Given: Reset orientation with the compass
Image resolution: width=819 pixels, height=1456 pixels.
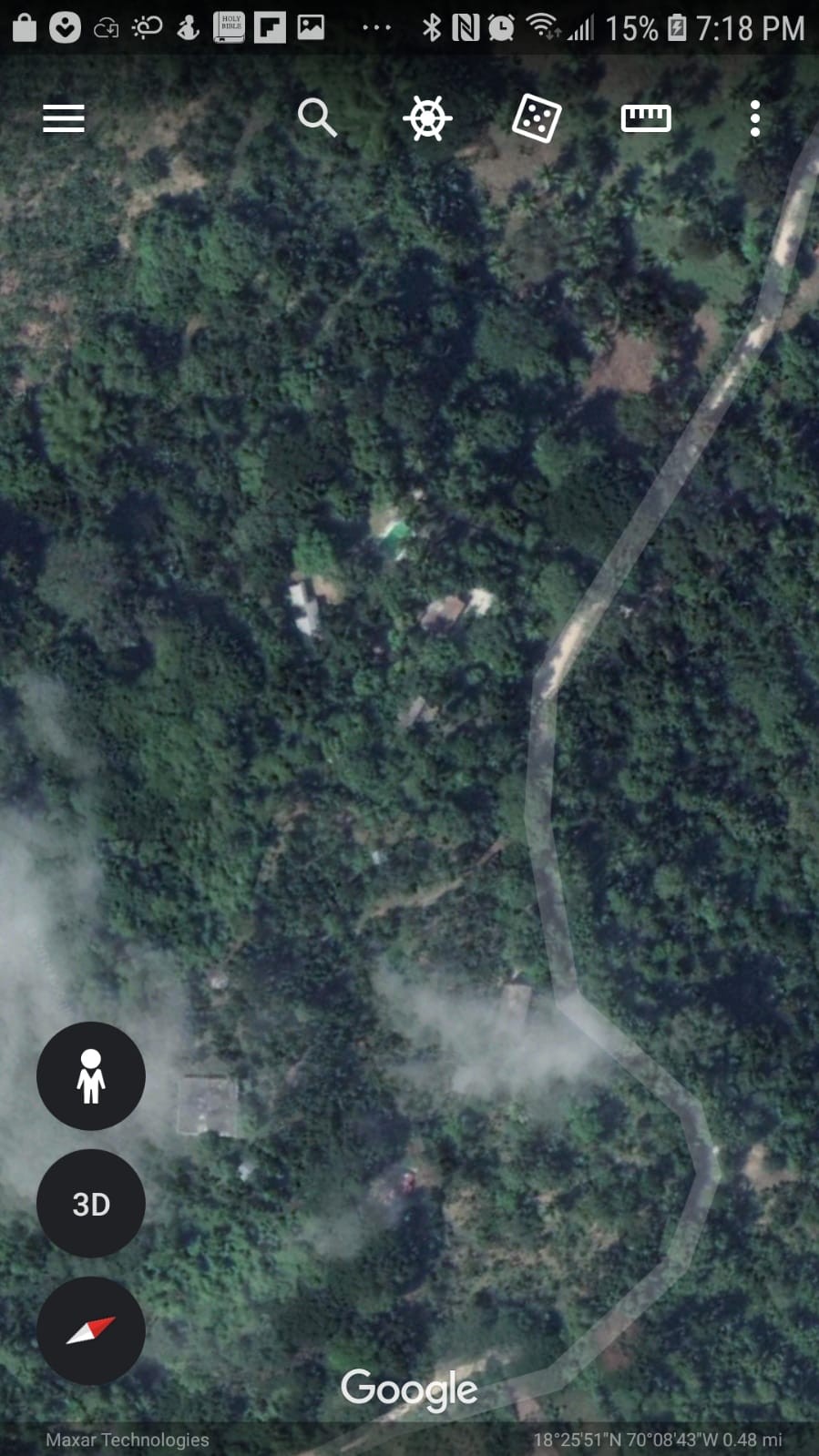Looking at the screenshot, I should [91, 1331].
